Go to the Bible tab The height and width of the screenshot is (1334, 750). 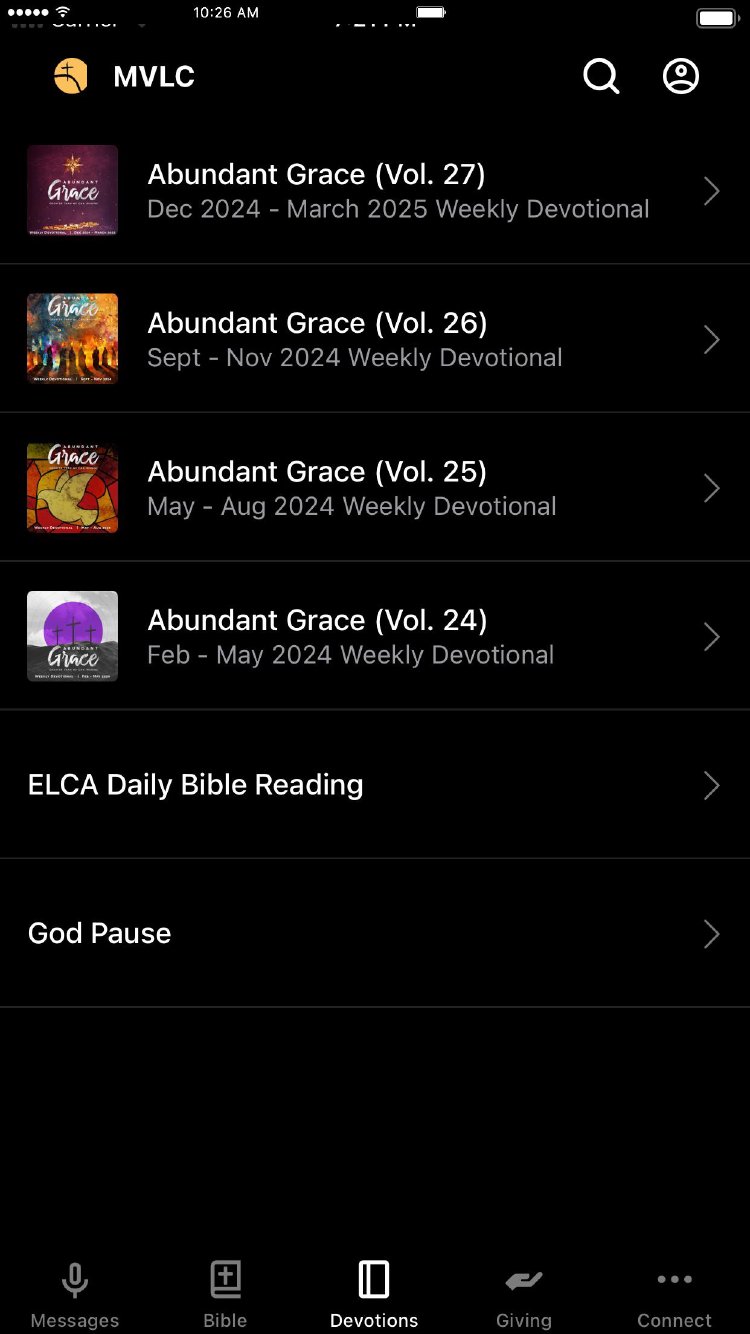tap(225, 1294)
